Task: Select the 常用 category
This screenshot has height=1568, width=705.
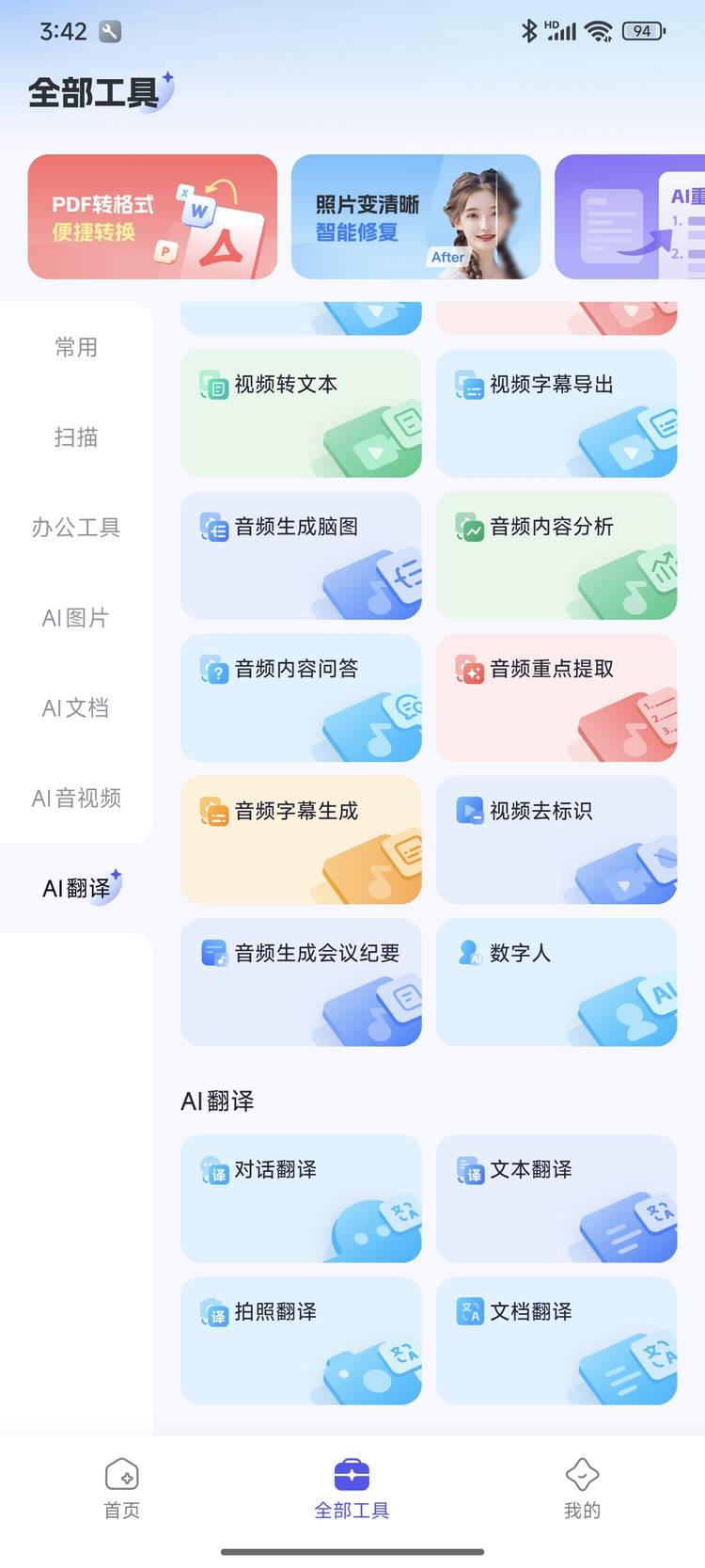Action: (76, 347)
